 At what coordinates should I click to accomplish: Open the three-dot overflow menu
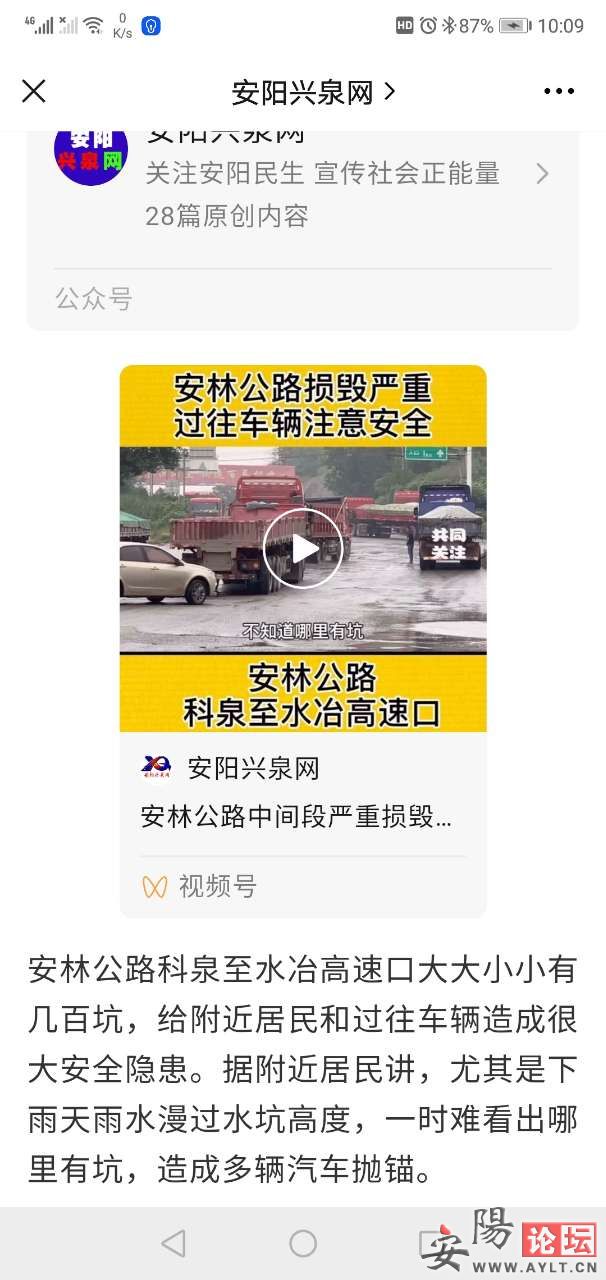pyautogui.click(x=558, y=92)
